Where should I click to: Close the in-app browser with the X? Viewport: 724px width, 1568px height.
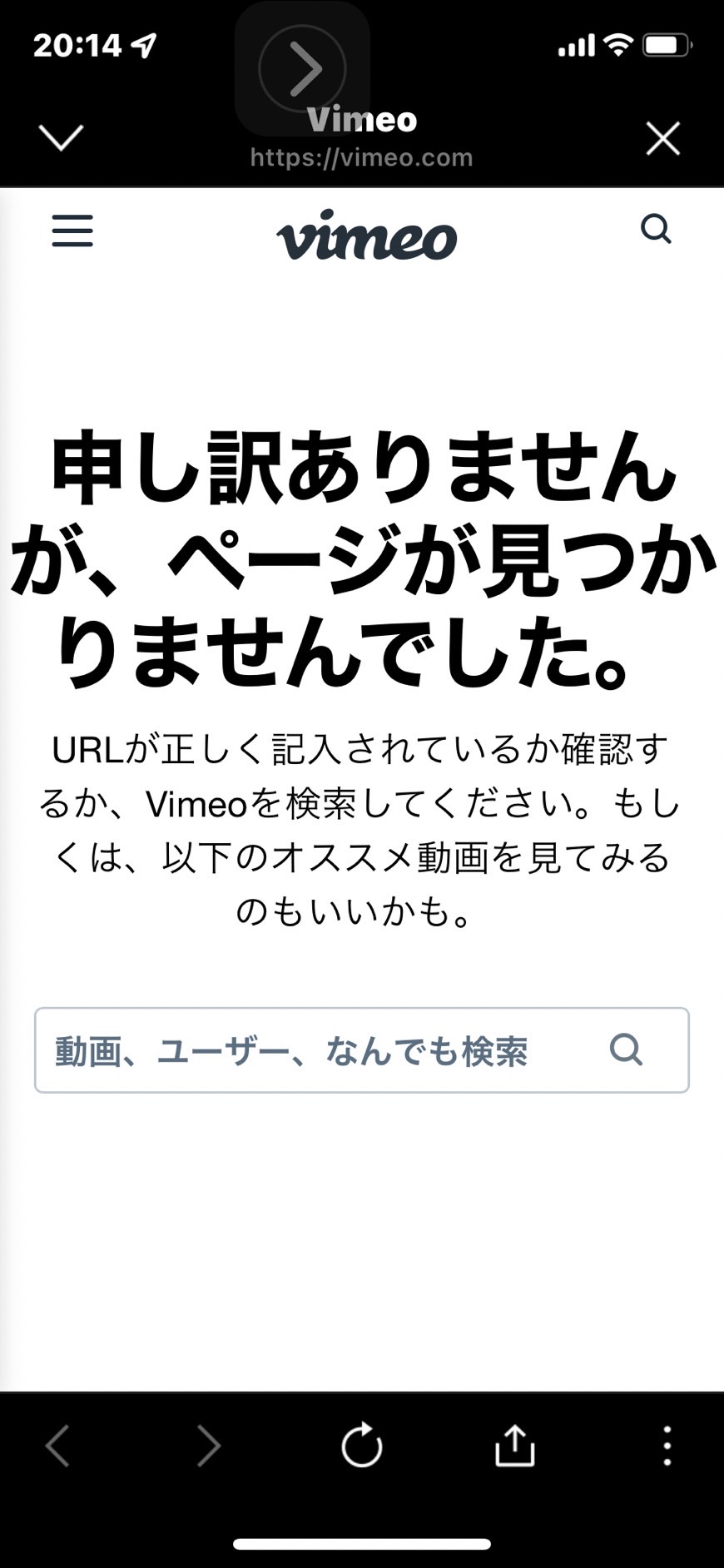tap(663, 138)
